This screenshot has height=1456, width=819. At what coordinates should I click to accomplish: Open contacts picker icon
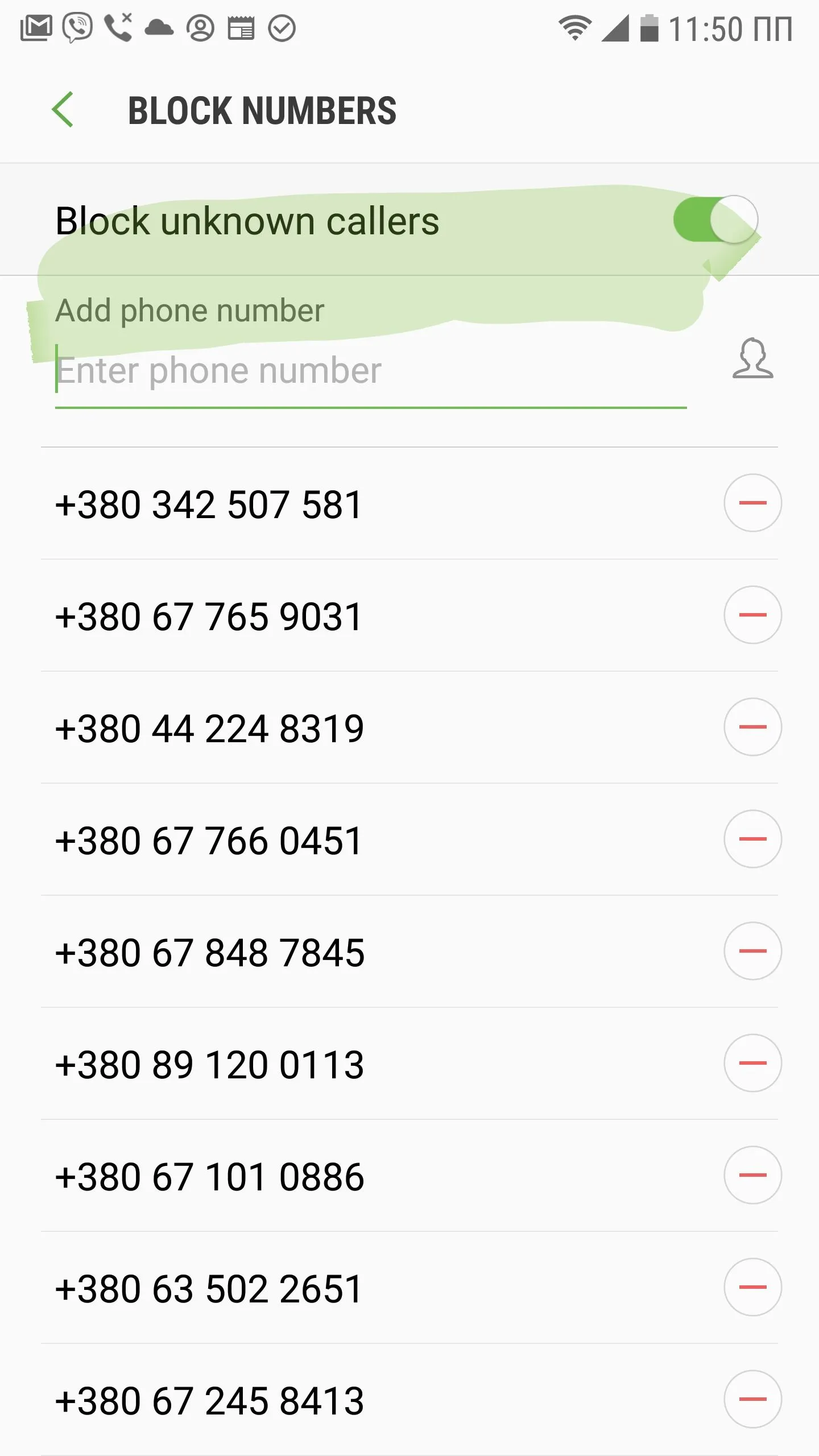[752, 359]
